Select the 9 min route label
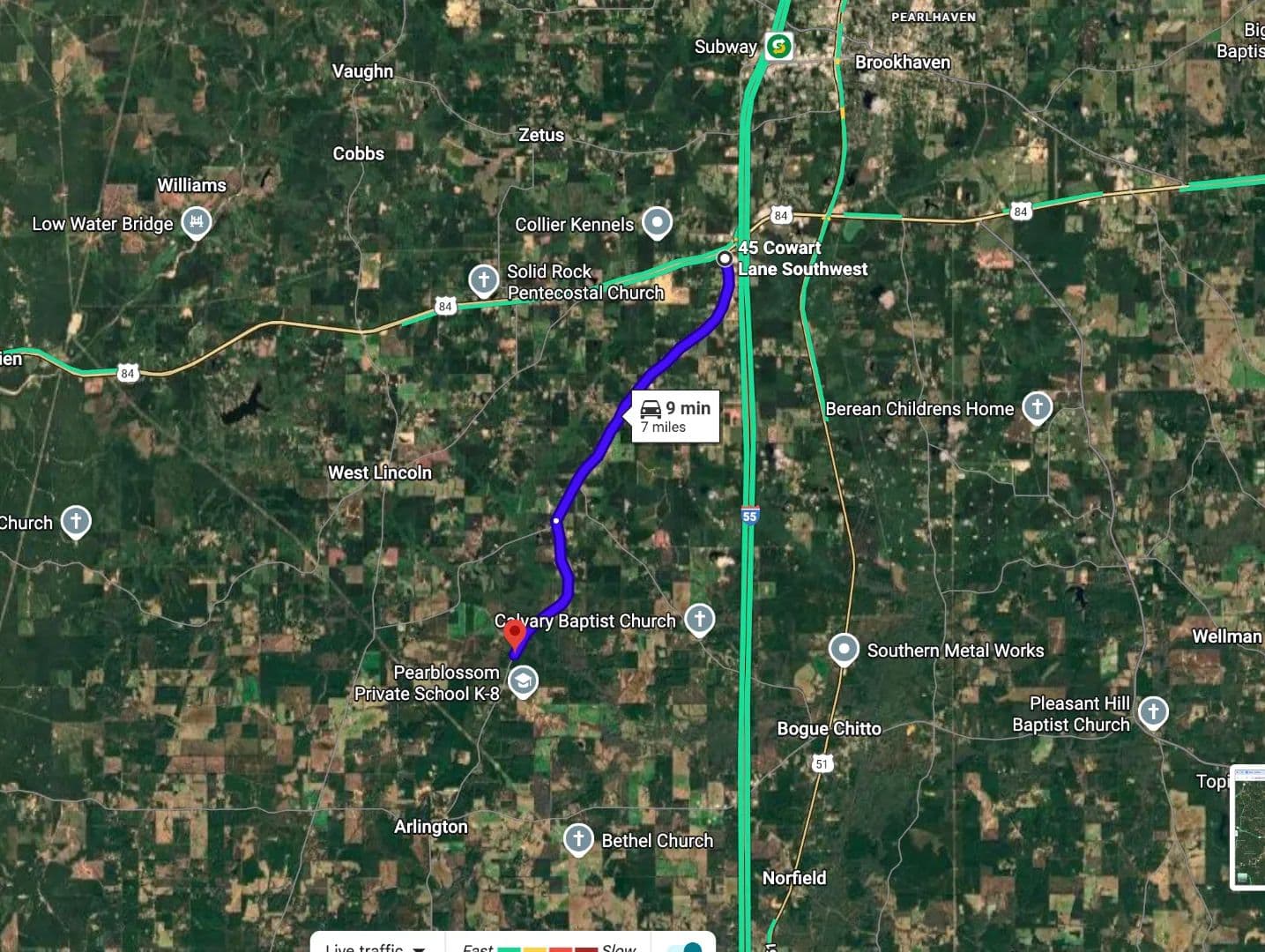The width and height of the screenshot is (1265, 952). pyautogui.click(x=675, y=416)
